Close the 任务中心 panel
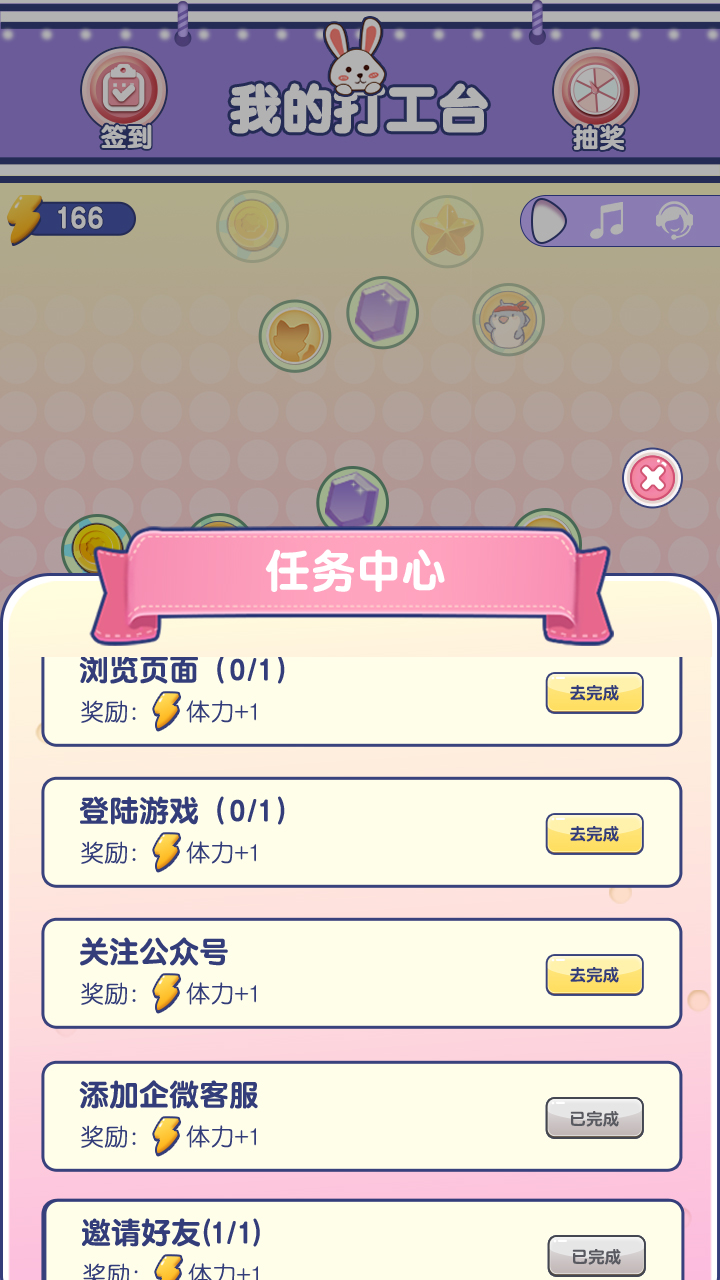This screenshot has width=720, height=1280. 651,478
